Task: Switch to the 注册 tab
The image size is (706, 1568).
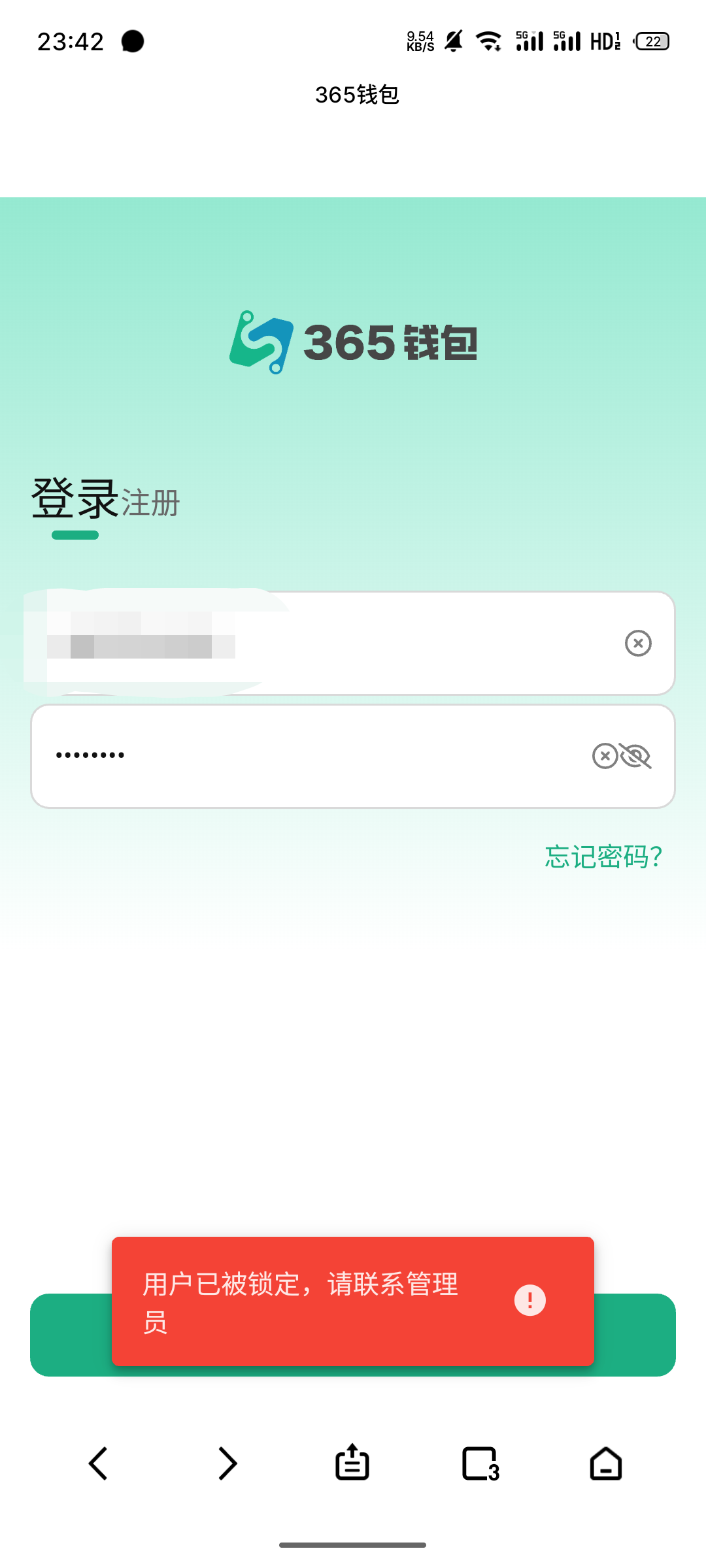Action: tap(150, 503)
